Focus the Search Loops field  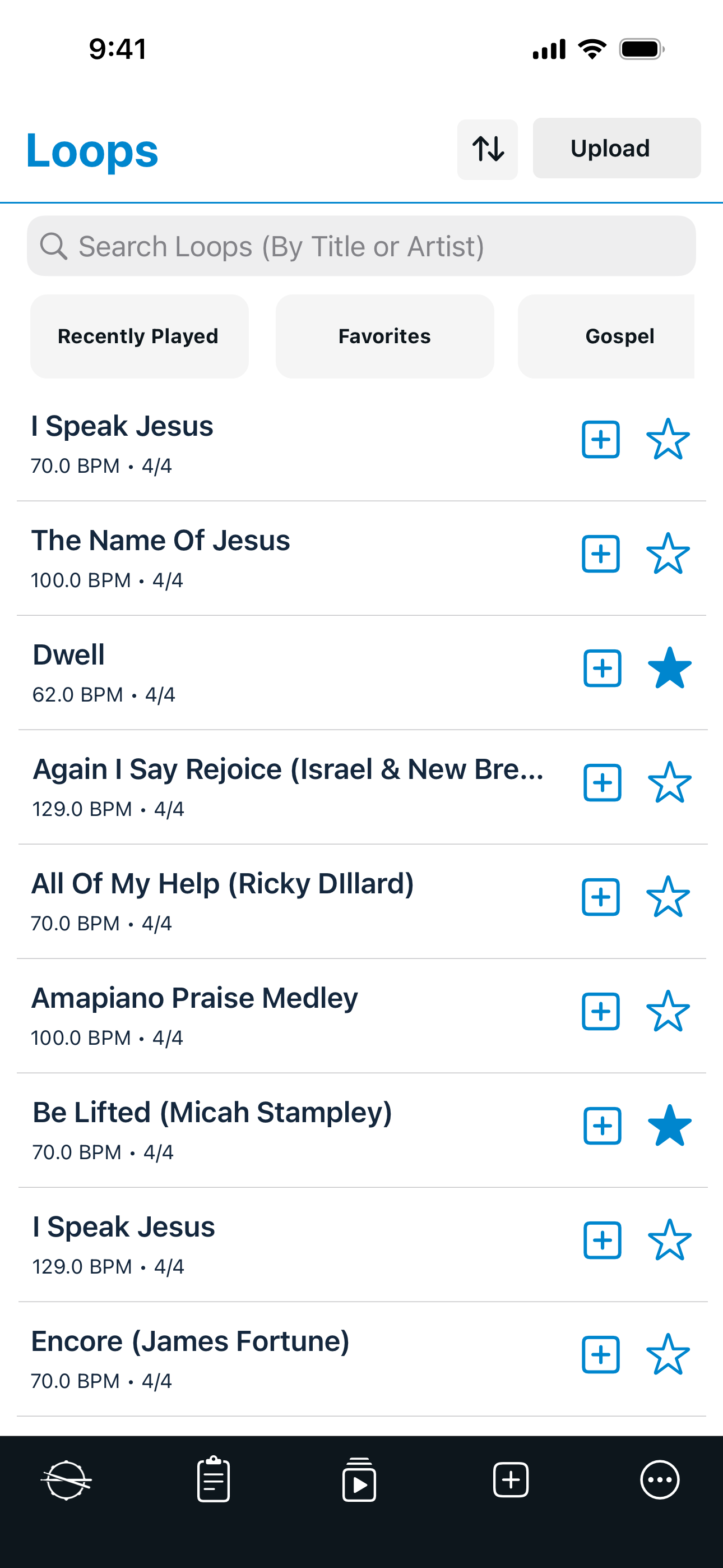[361, 246]
